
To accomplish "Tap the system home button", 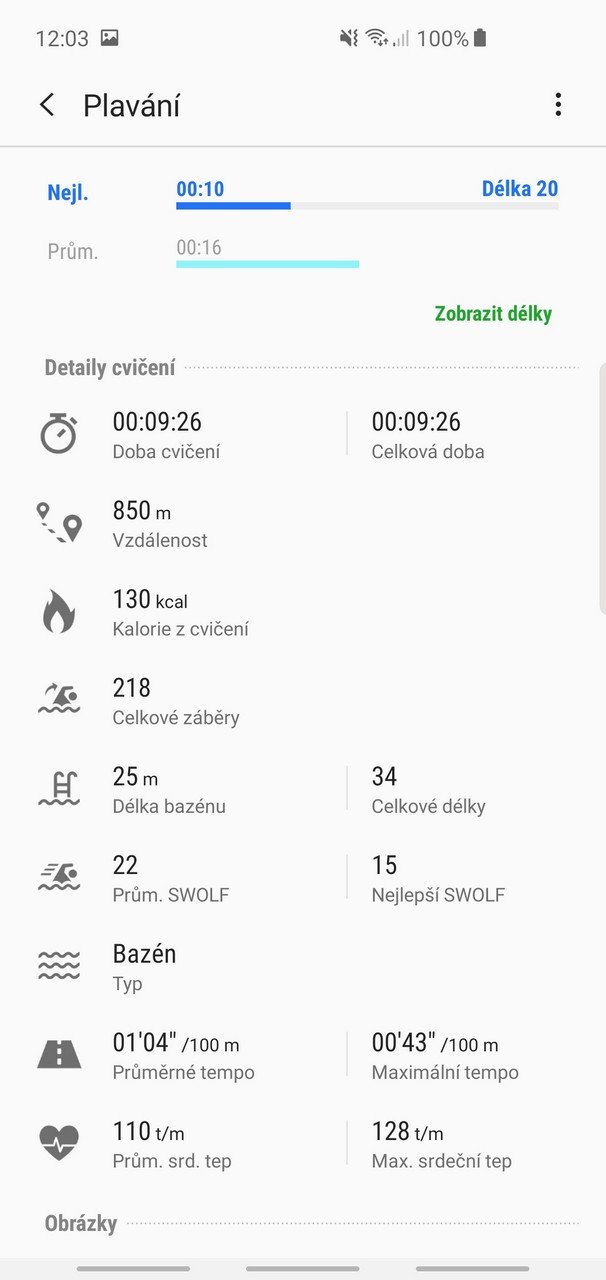I will pos(303,1269).
